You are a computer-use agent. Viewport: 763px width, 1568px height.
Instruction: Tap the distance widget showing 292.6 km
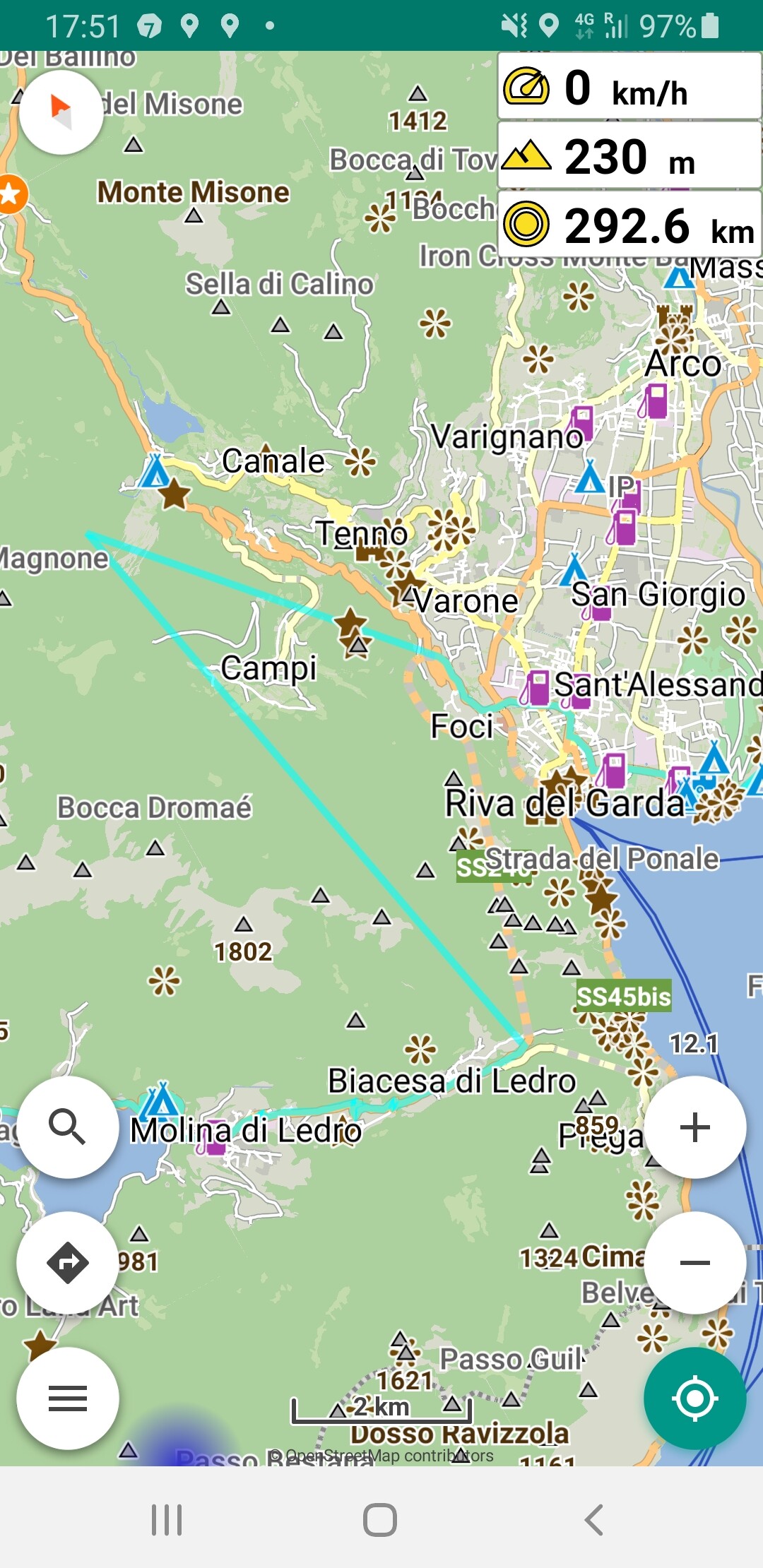tap(629, 224)
